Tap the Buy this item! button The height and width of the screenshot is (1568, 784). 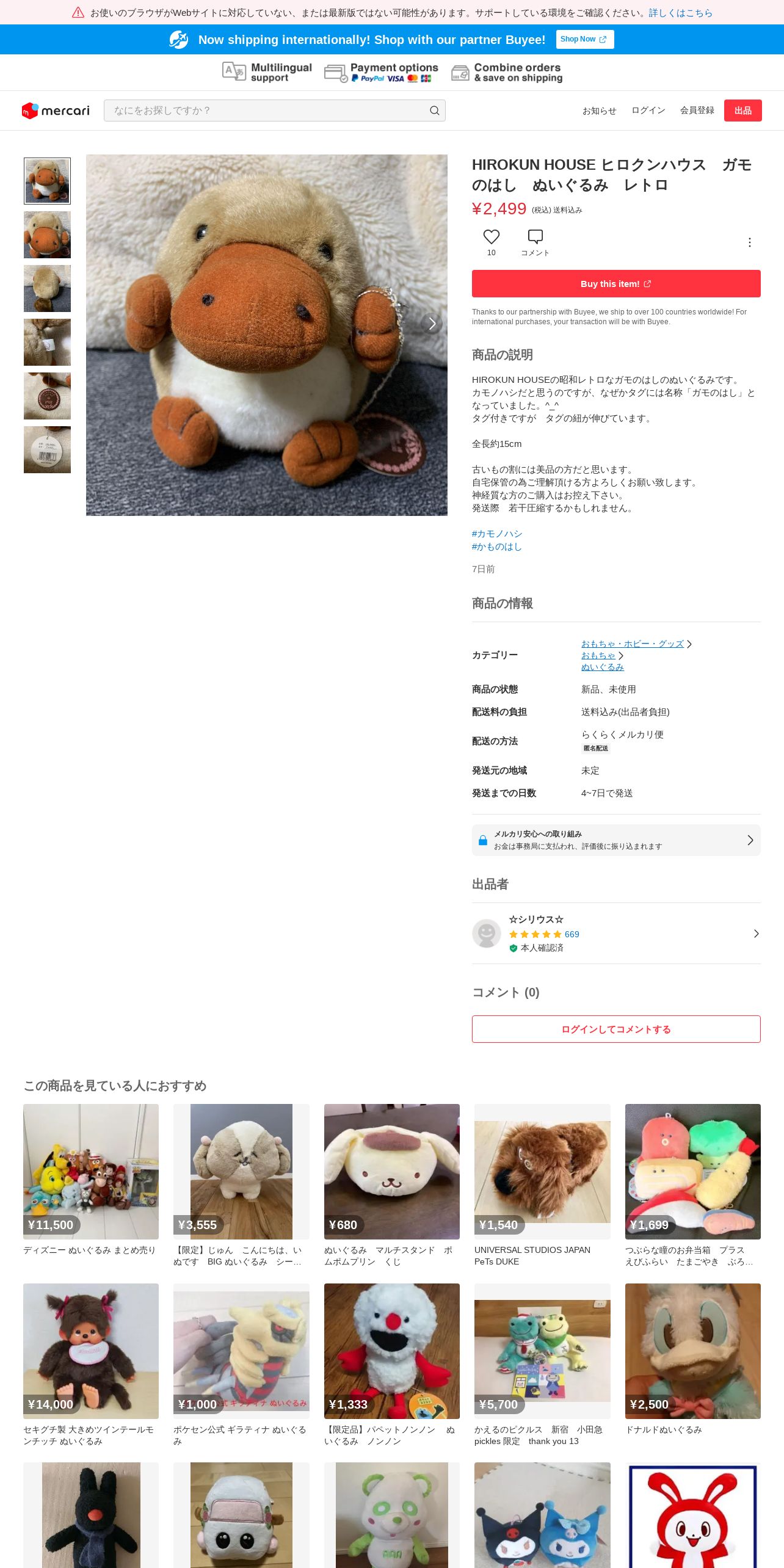(x=616, y=284)
